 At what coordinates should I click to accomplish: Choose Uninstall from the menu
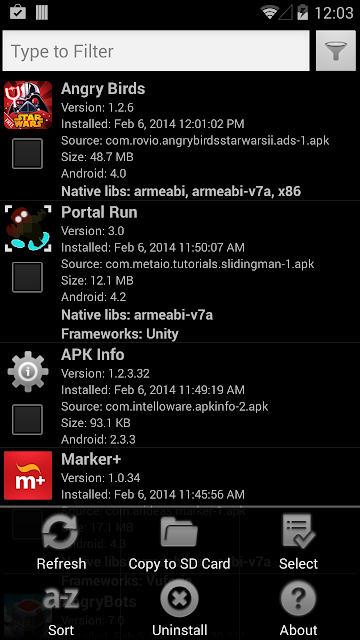coord(180,607)
